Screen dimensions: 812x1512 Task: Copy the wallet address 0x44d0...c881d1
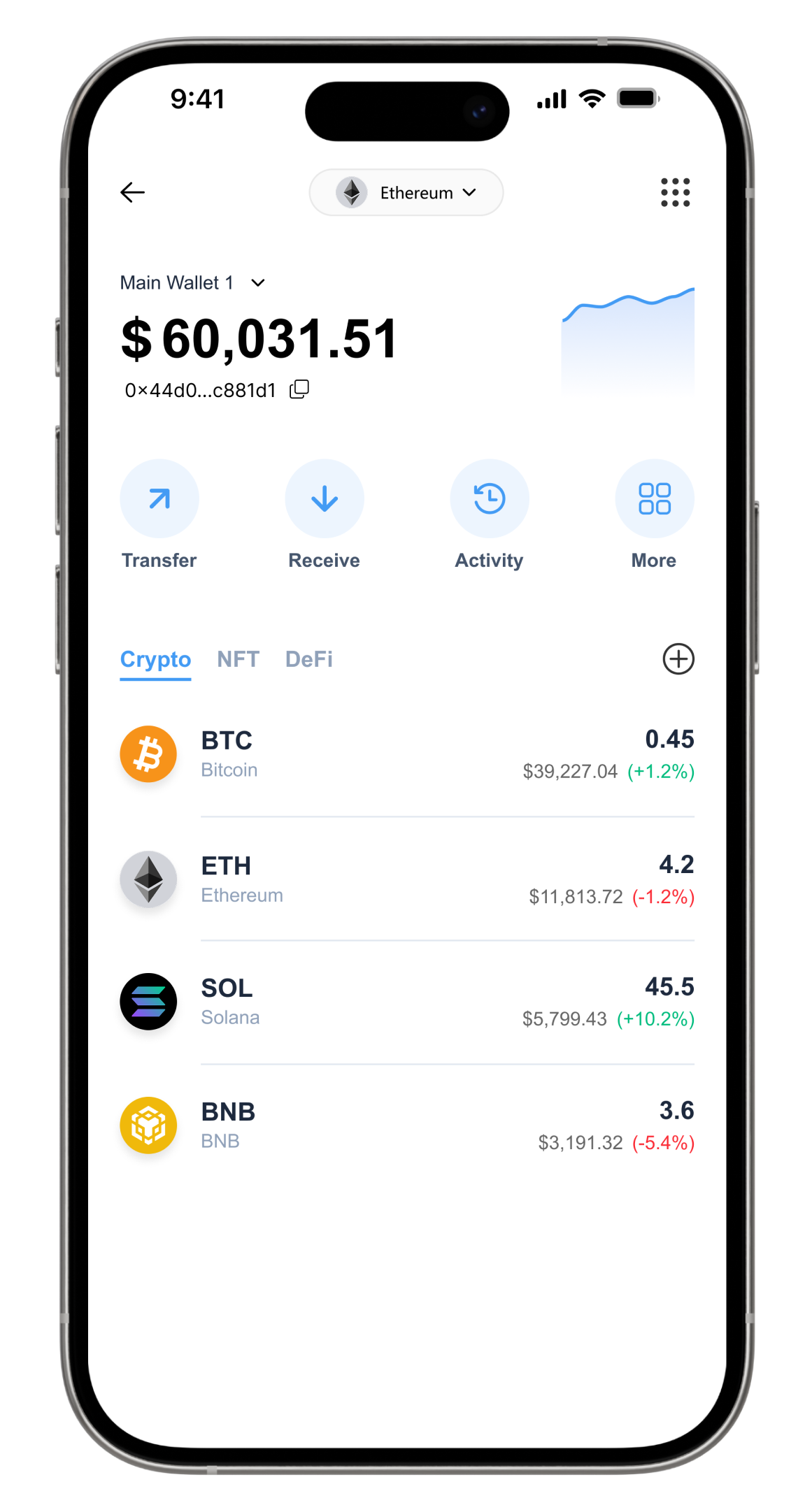click(x=299, y=389)
